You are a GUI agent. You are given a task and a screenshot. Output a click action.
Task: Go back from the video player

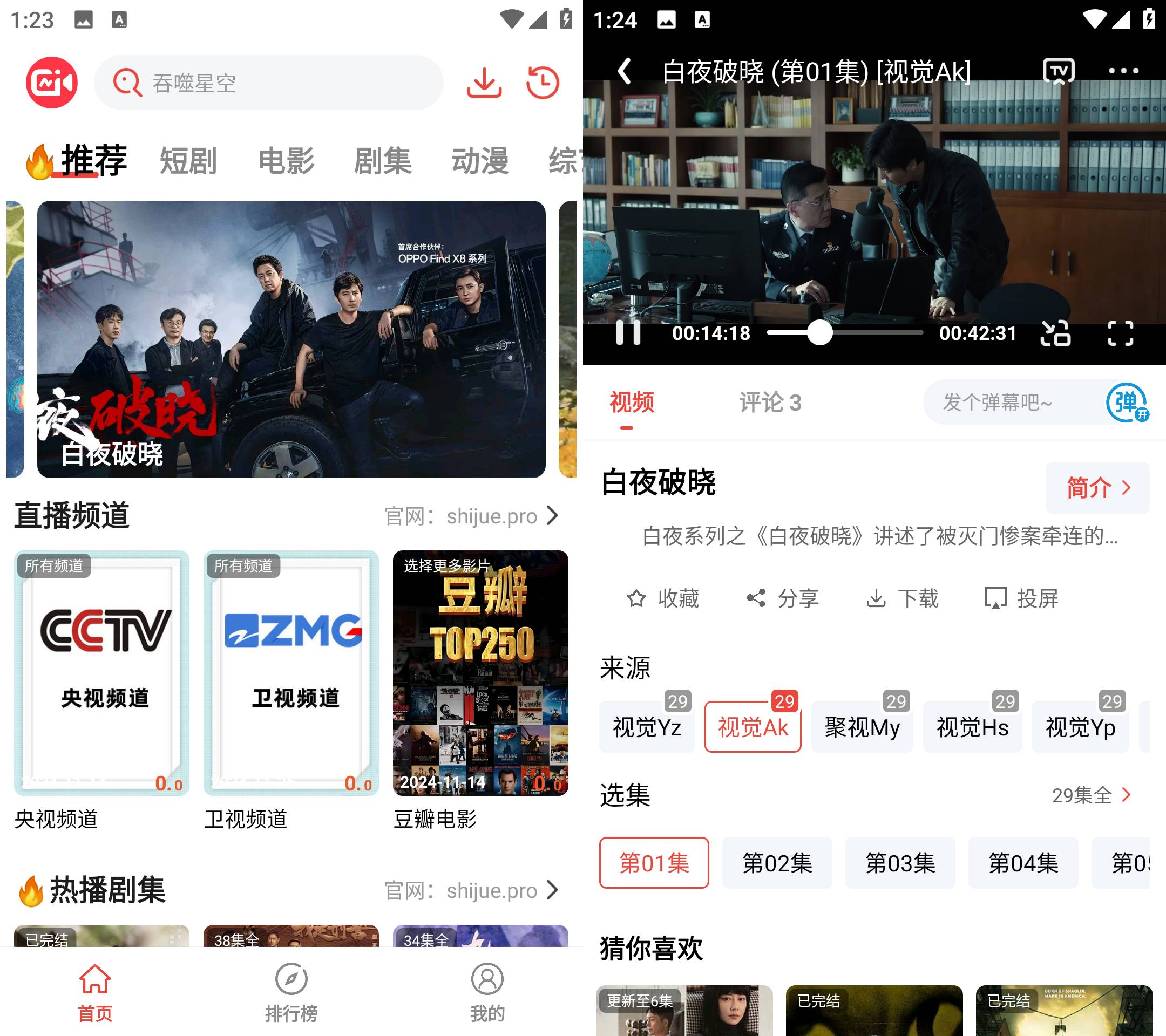(x=625, y=71)
